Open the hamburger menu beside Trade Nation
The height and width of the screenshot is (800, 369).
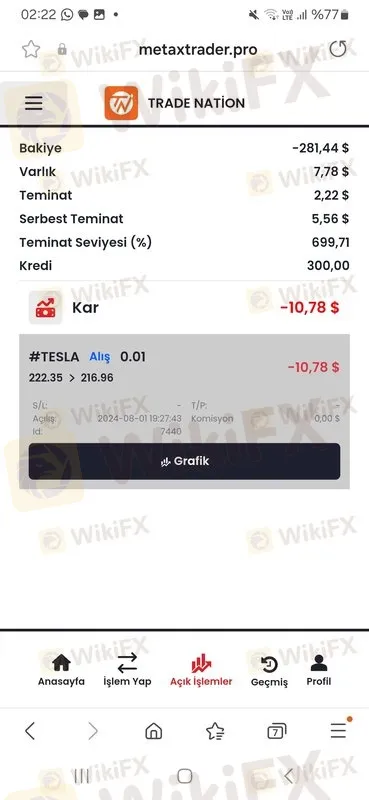pyautogui.click(x=34, y=104)
